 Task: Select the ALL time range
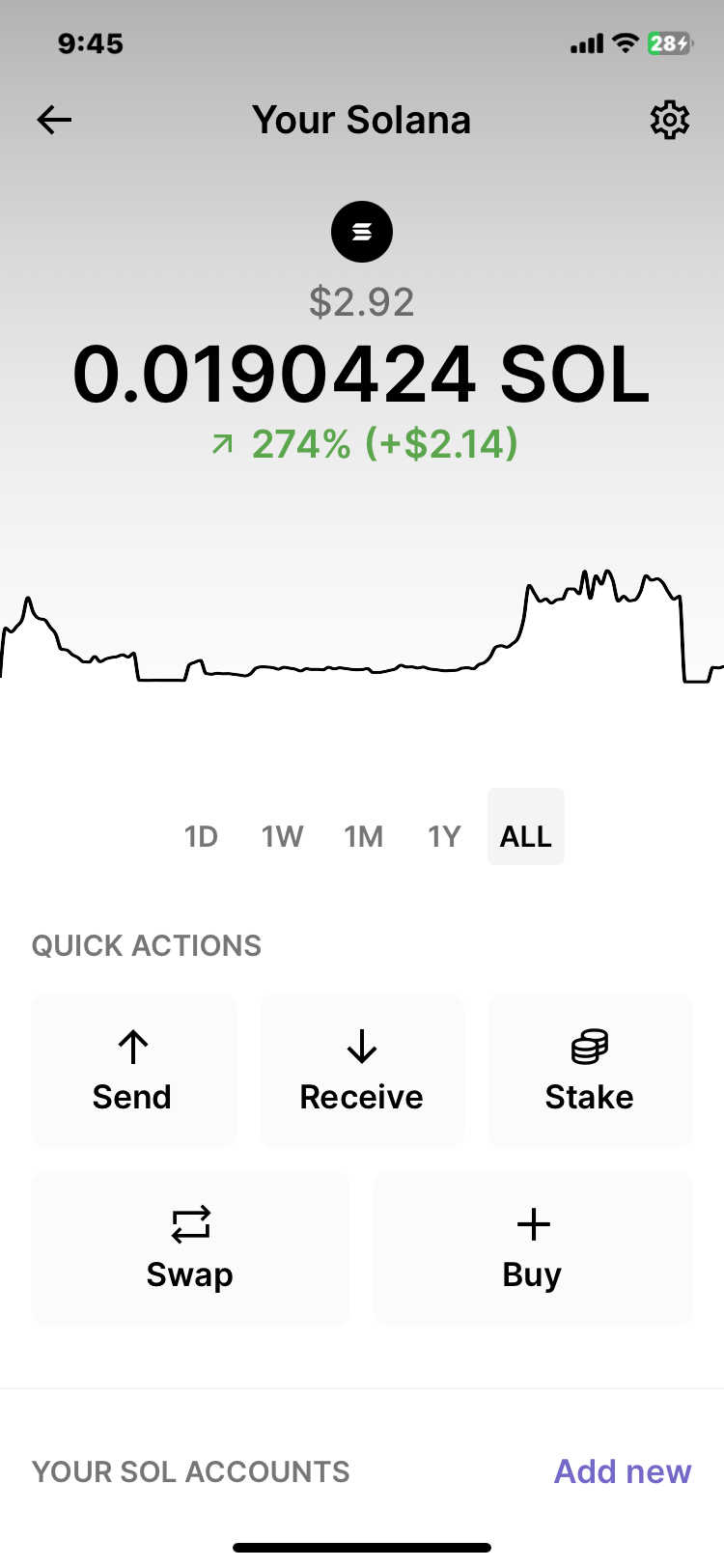(526, 836)
